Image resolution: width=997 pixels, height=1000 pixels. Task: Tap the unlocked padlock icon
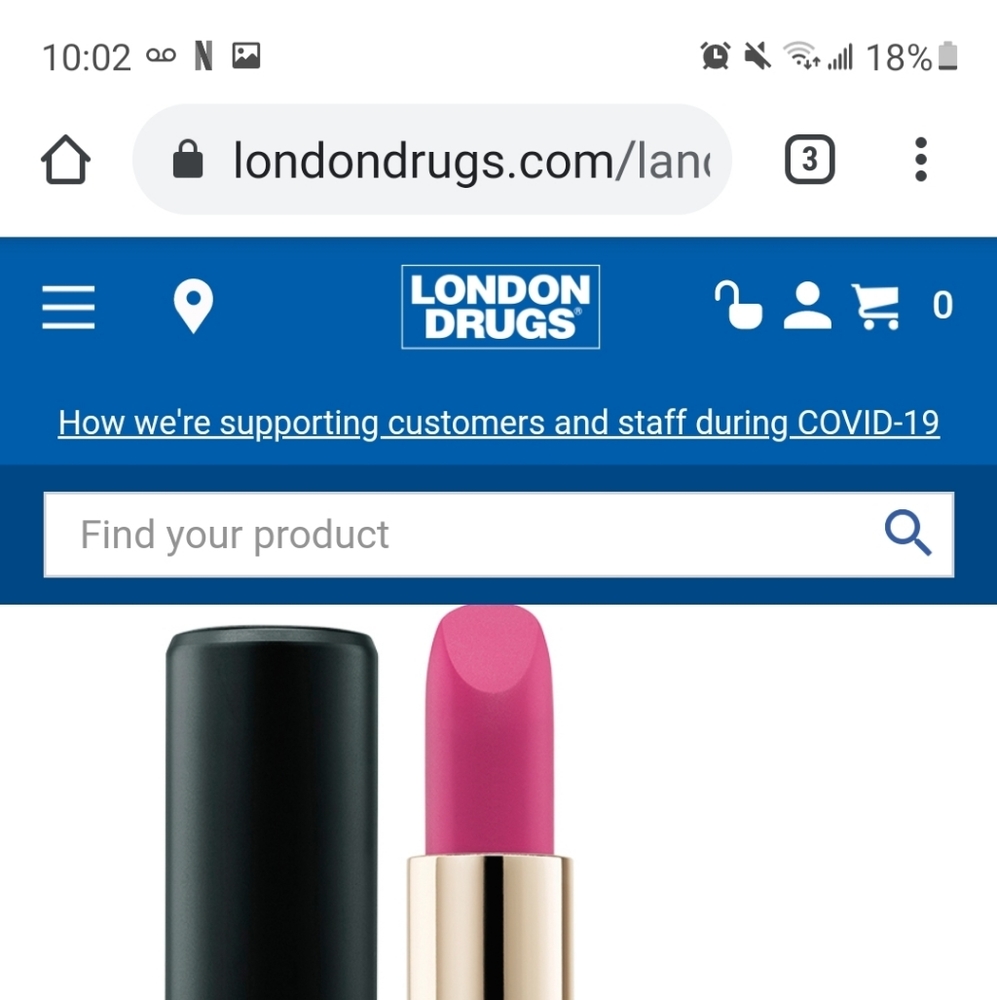point(737,306)
